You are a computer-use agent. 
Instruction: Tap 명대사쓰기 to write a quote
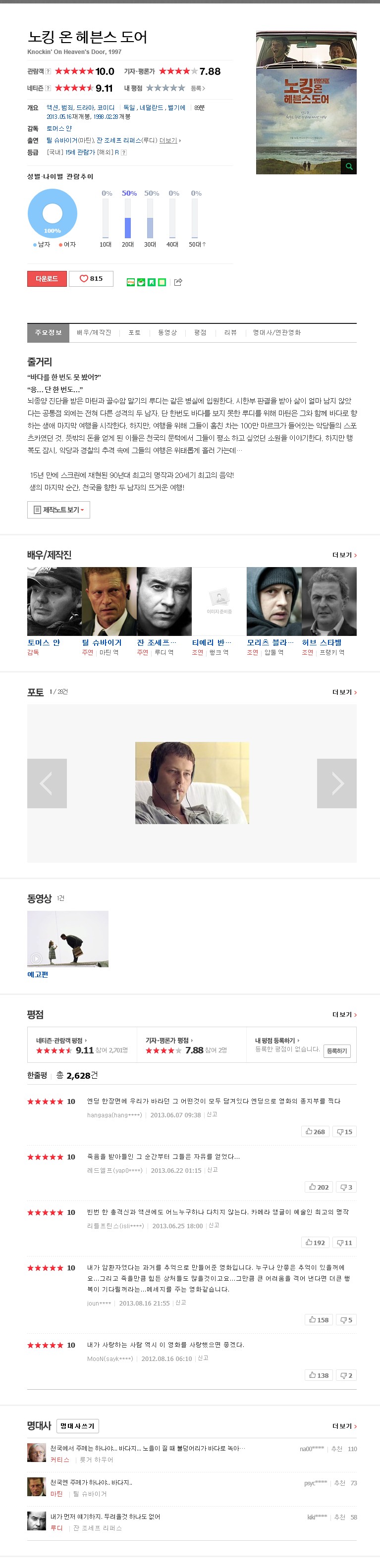click(78, 1426)
